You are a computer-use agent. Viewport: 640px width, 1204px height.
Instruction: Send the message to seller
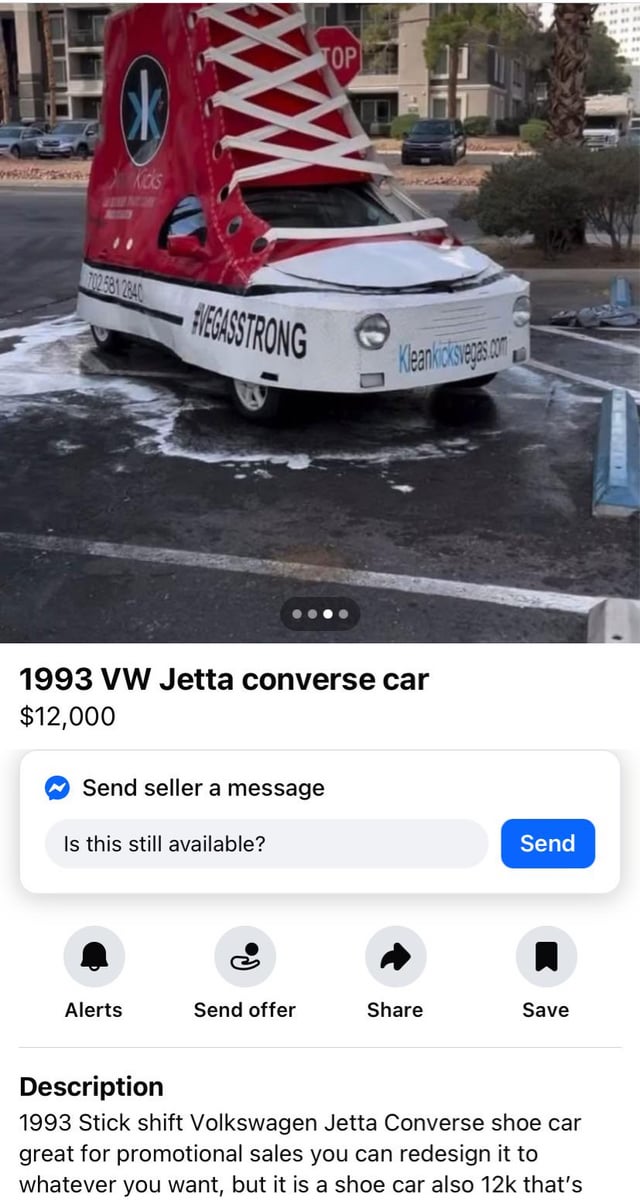547,843
